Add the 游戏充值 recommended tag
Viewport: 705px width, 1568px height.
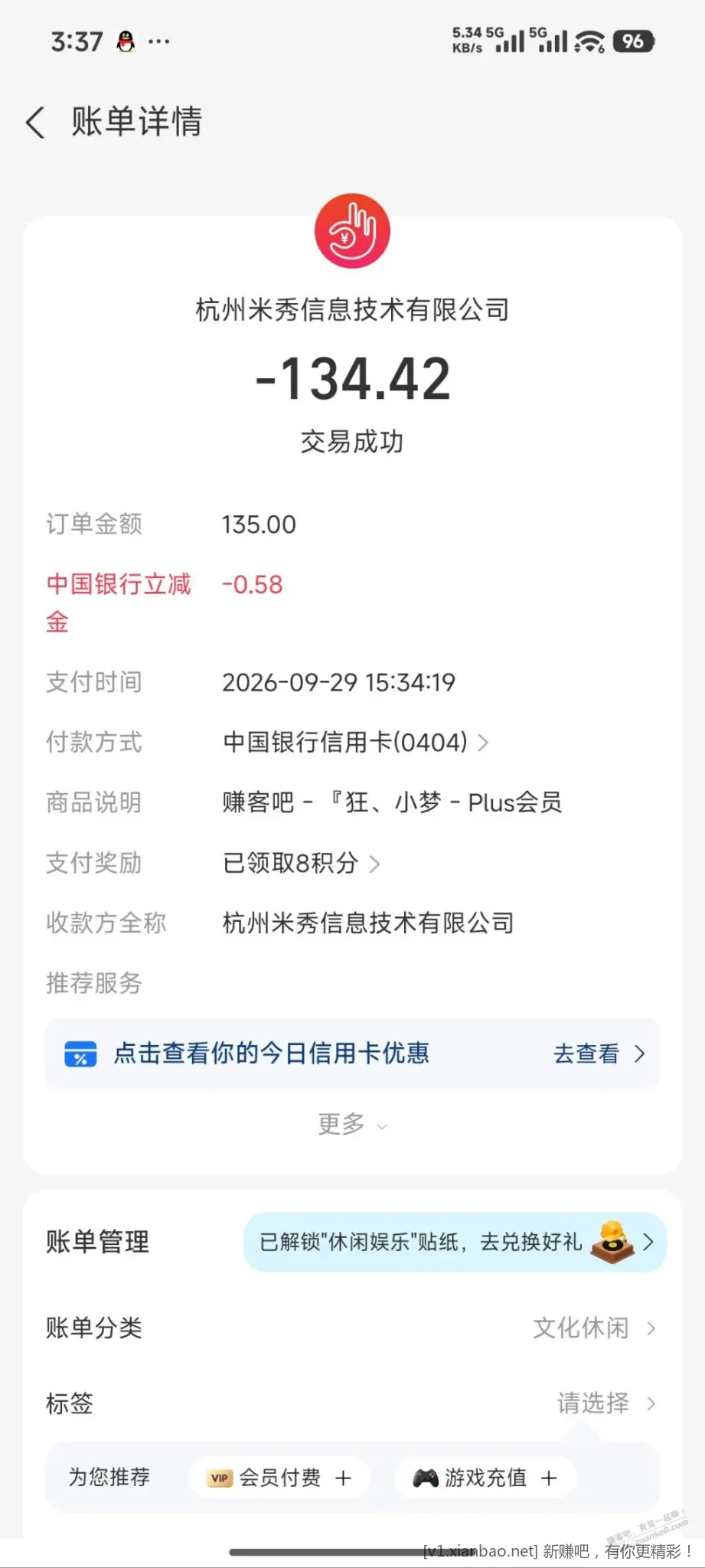[485, 1478]
